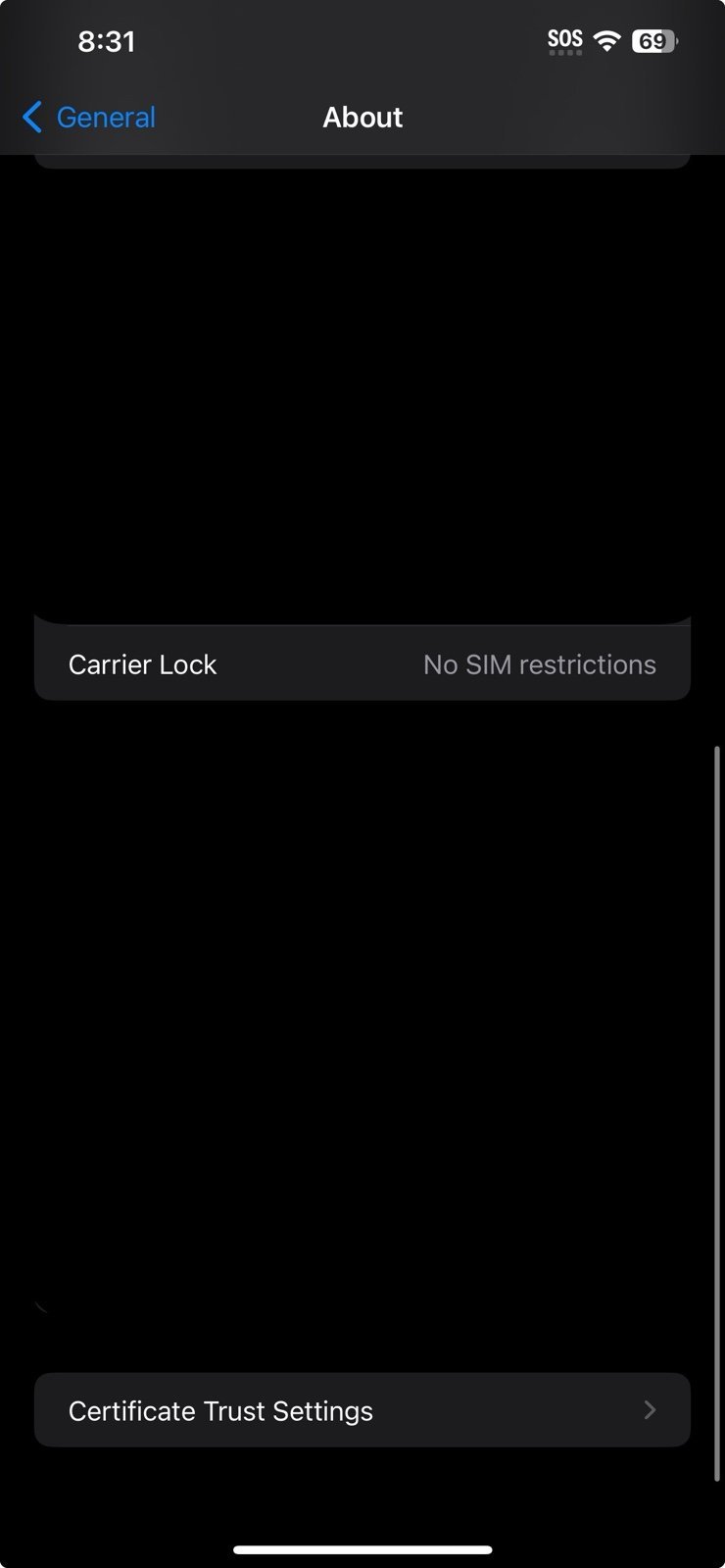Go back to General settings
Screen dimensions: 725x1568
pyautogui.click(x=88, y=118)
